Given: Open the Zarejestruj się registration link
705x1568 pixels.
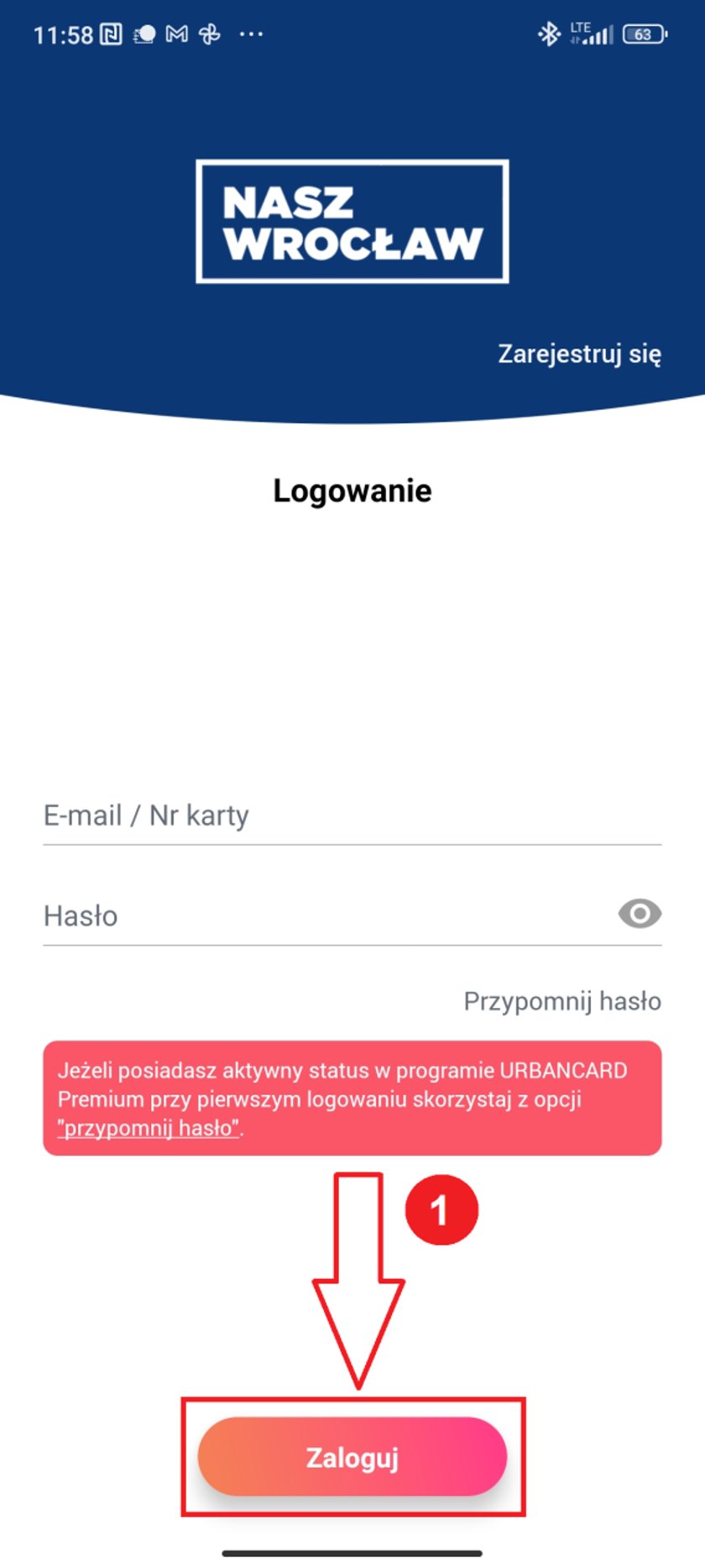Looking at the screenshot, I should (x=579, y=354).
